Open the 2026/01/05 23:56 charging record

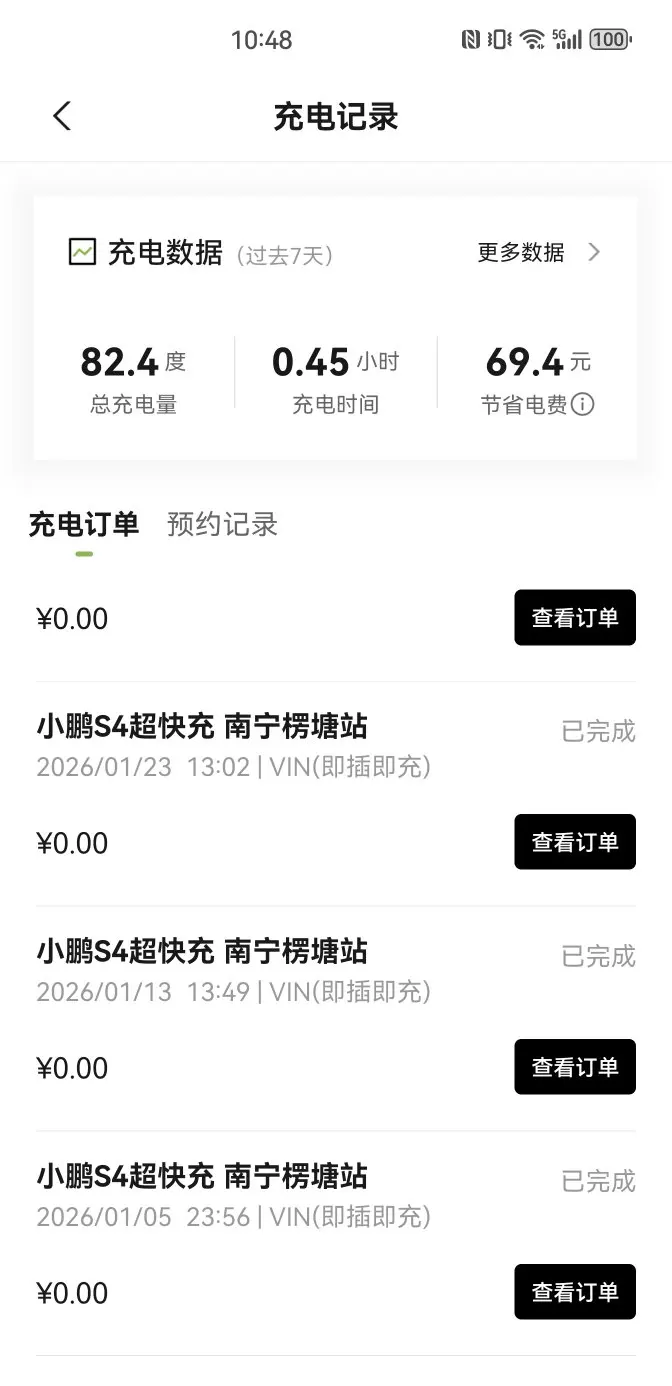pos(250,1195)
